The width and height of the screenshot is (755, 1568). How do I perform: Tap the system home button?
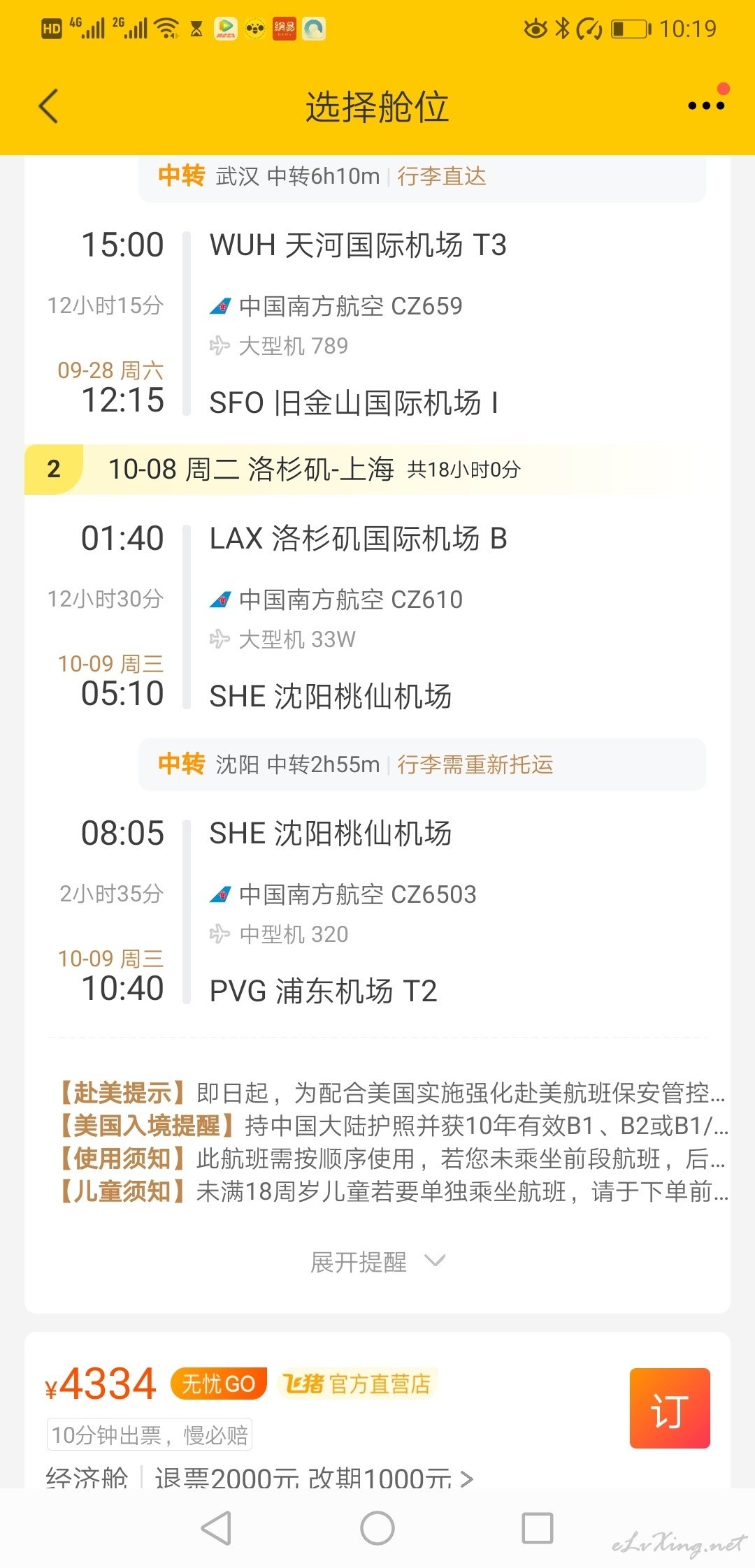click(x=377, y=1528)
